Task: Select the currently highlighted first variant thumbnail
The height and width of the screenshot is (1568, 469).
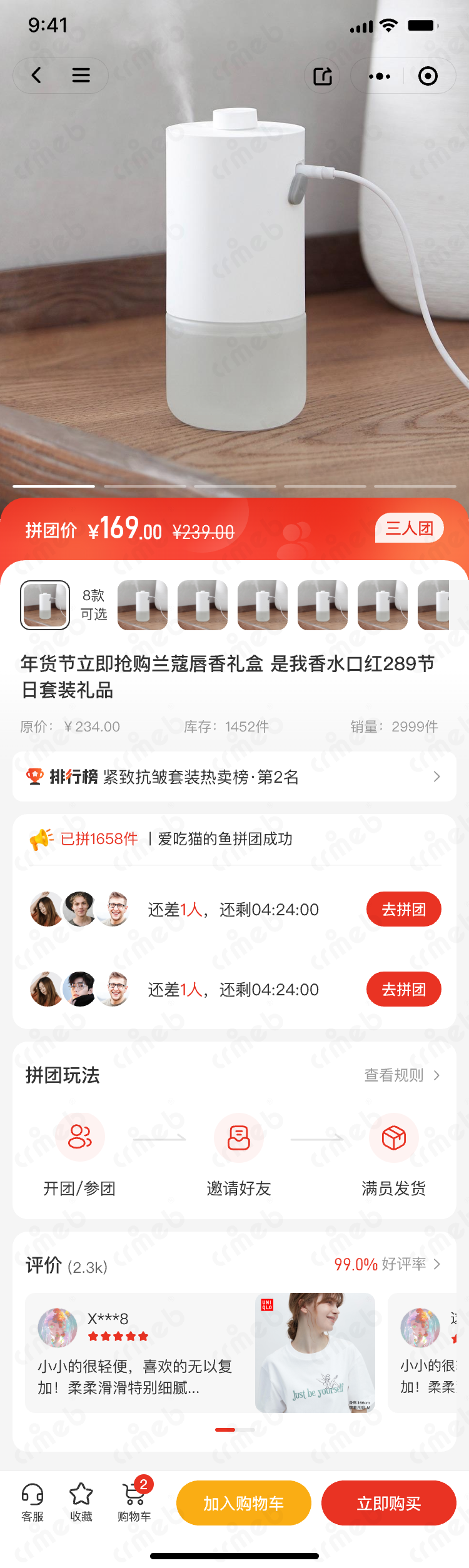Action: click(45, 605)
